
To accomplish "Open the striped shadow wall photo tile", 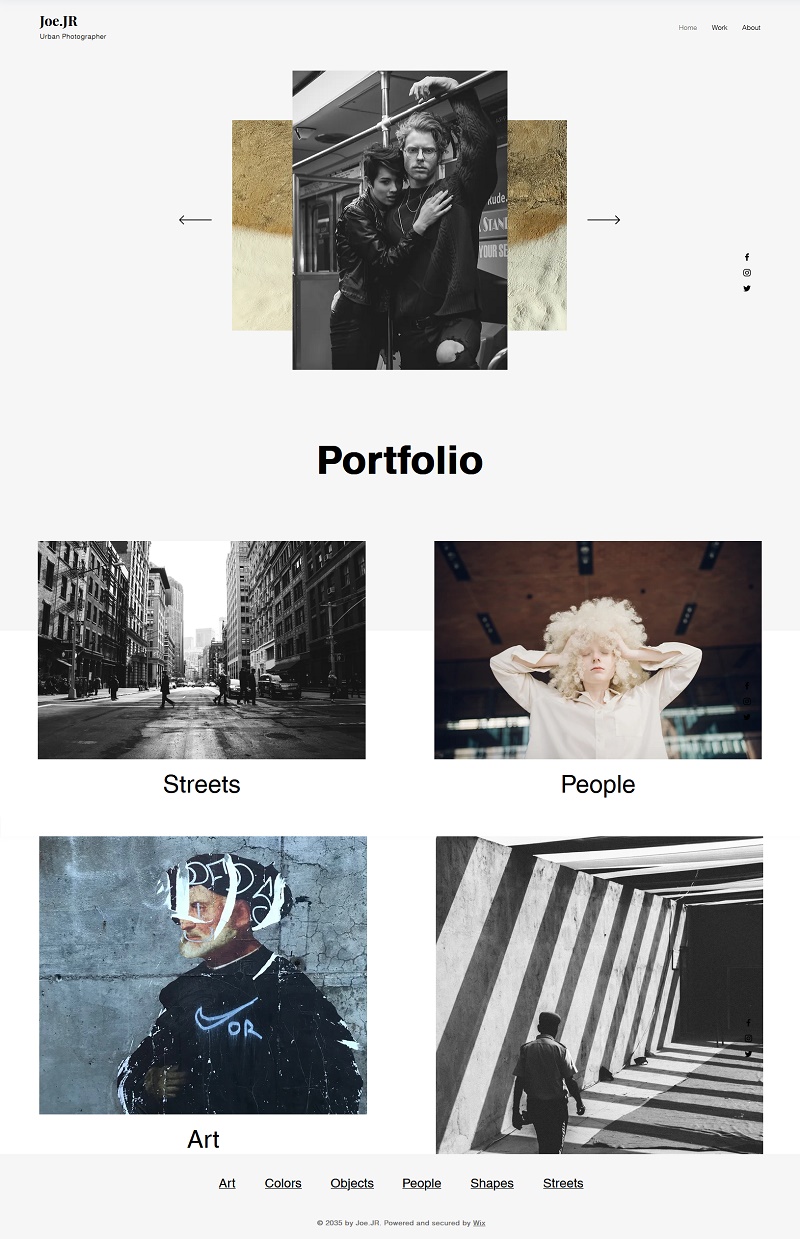I will click(599, 995).
